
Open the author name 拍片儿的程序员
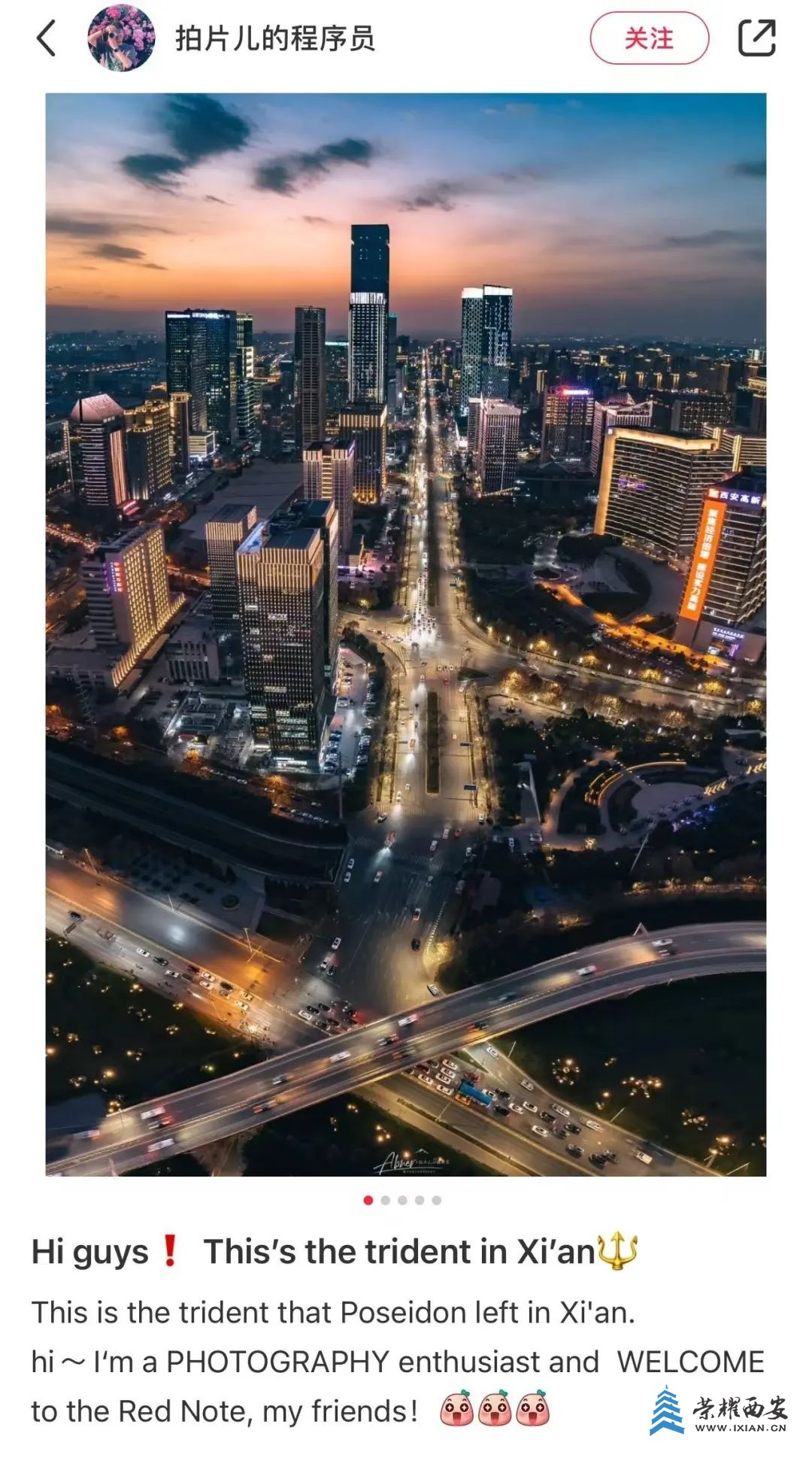(x=275, y=38)
